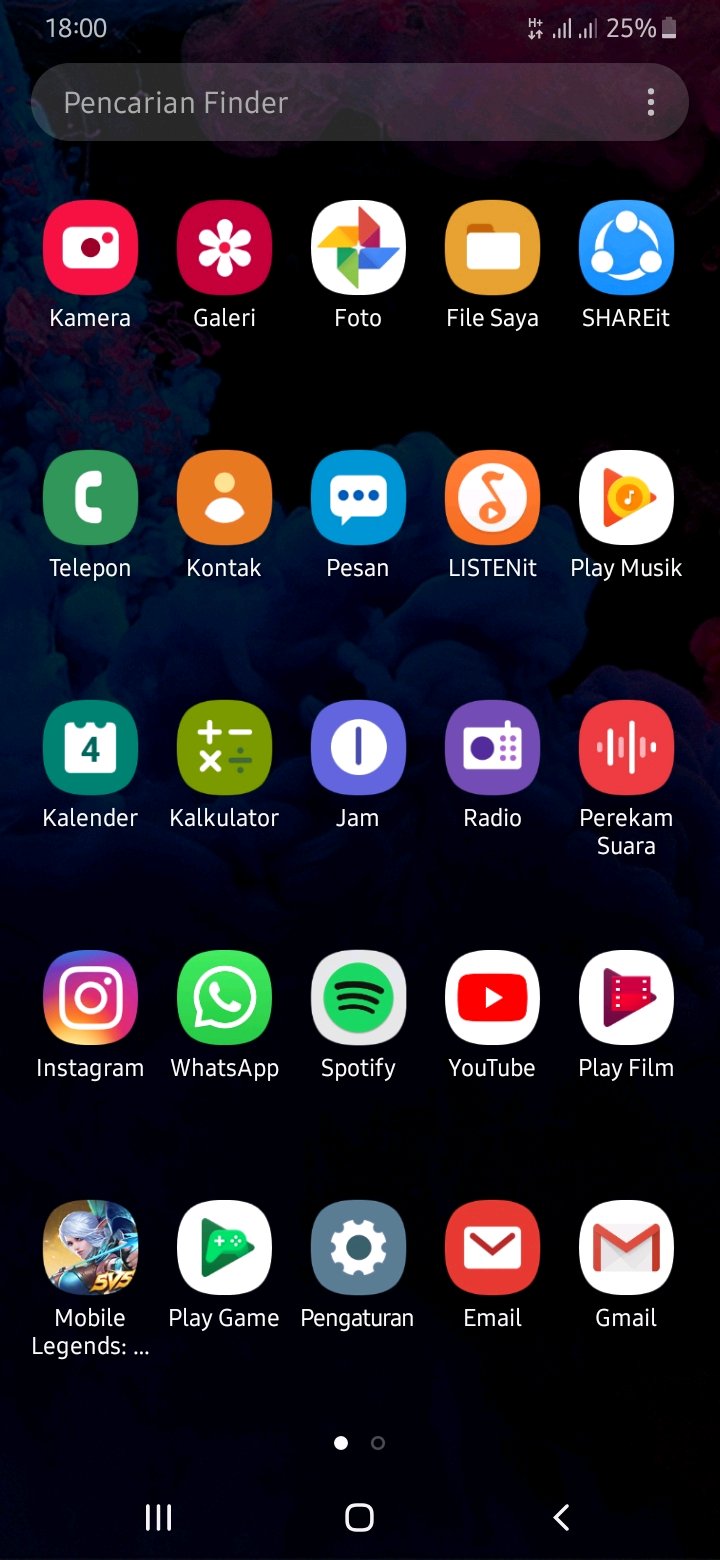Open the Kamera app
The height and width of the screenshot is (1560, 720).
[x=90, y=246]
